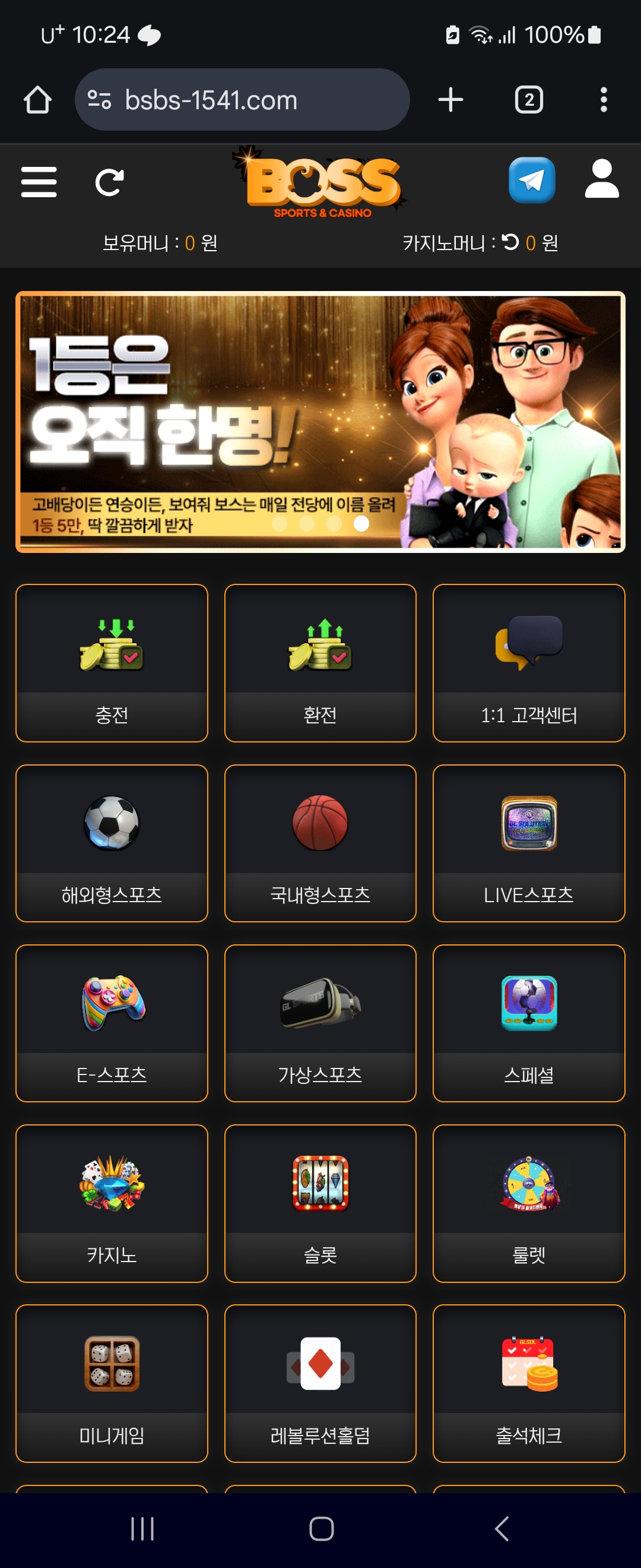641x1568 pixels.
Task: Open the 카지노 tile
Action: [x=112, y=1203]
